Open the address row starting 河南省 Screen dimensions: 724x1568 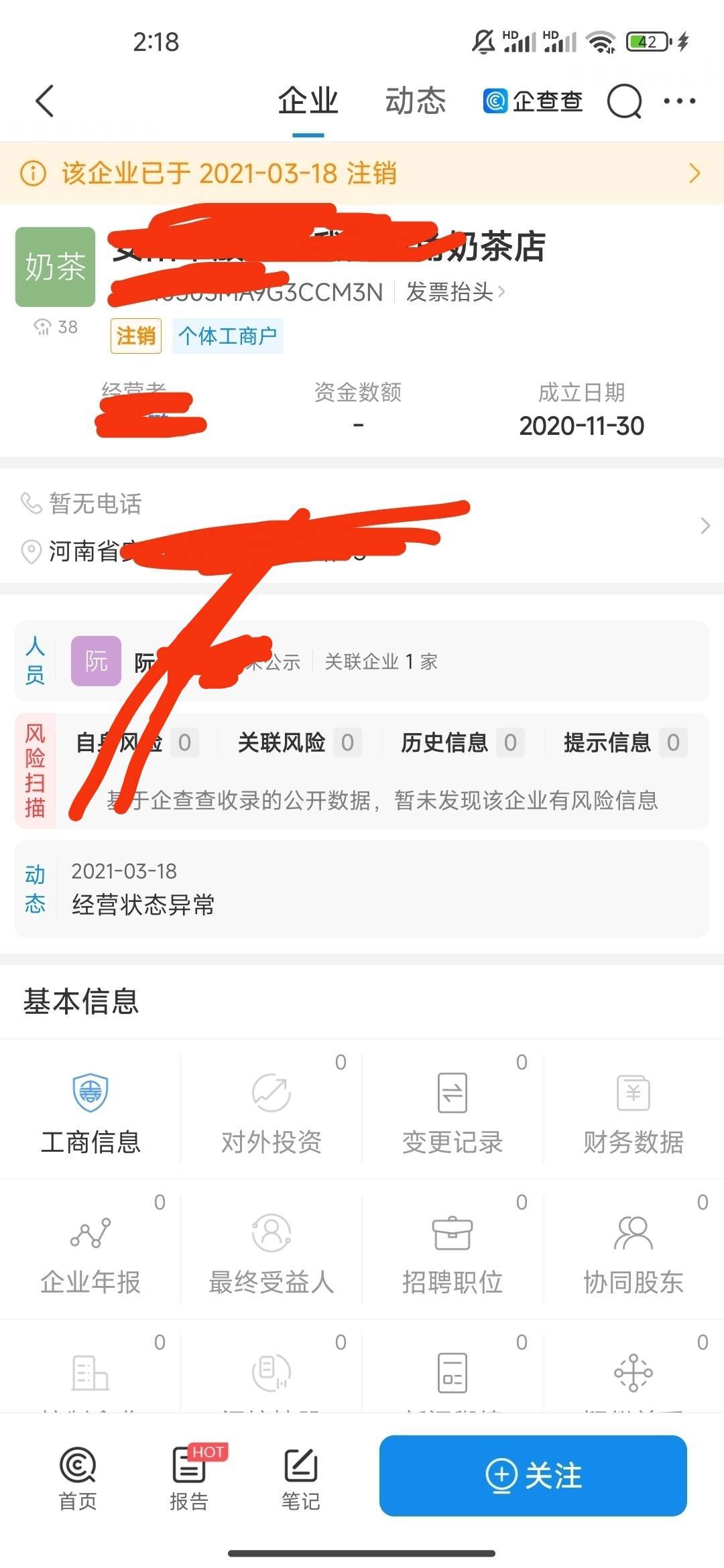(362, 551)
